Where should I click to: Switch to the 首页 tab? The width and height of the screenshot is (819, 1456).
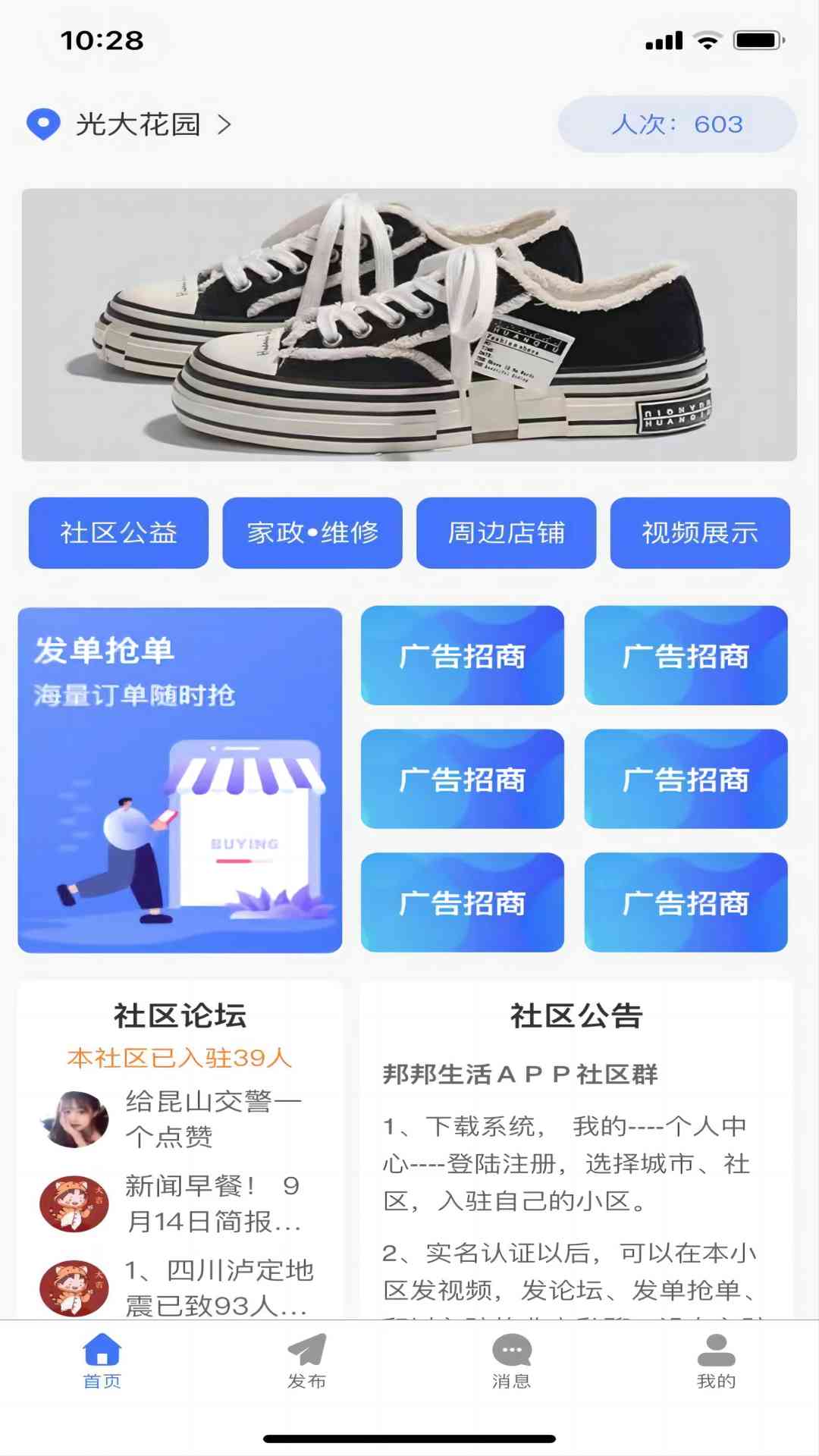(102, 1361)
